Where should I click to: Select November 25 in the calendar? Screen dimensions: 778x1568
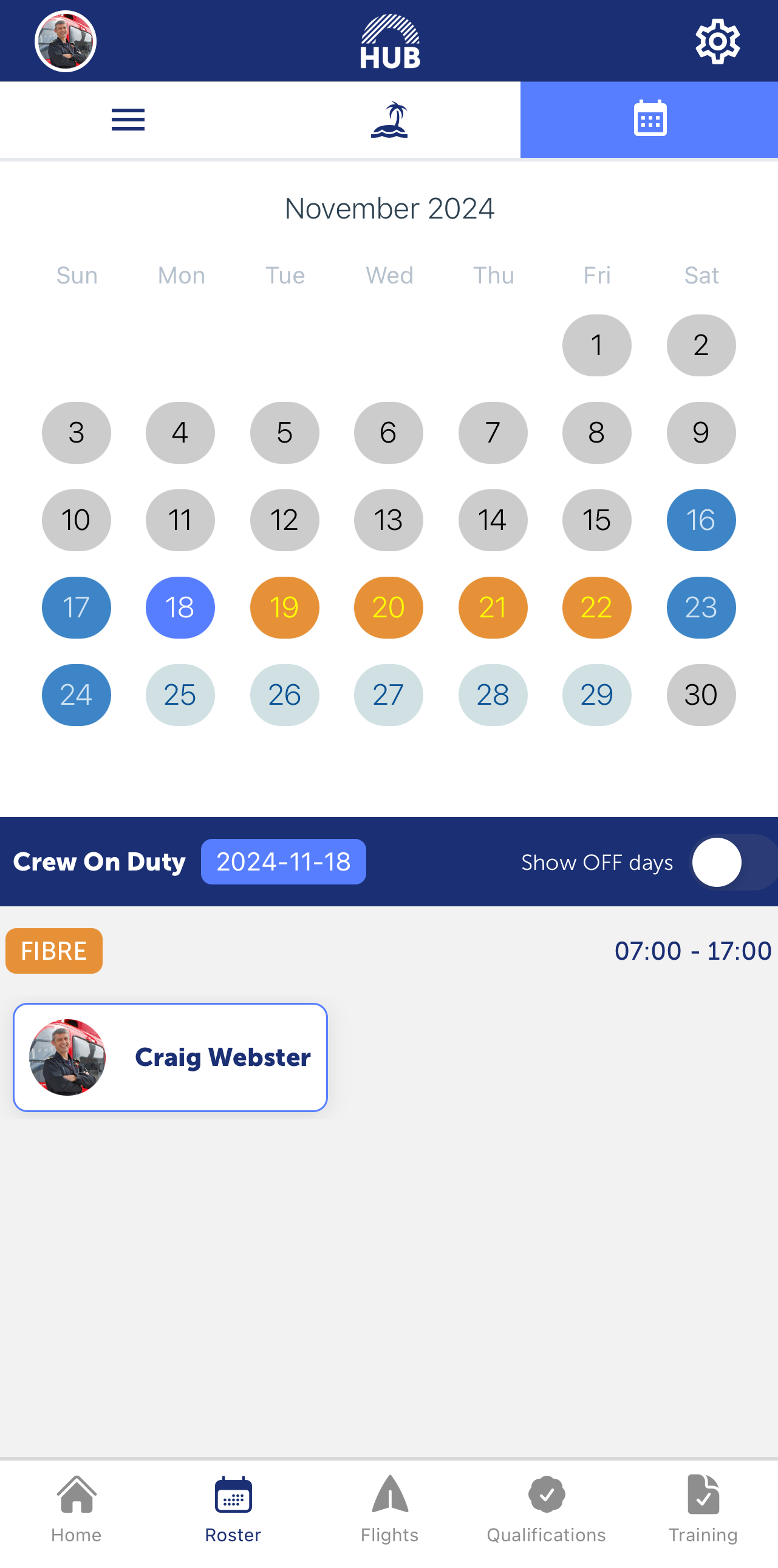[x=180, y=694]
